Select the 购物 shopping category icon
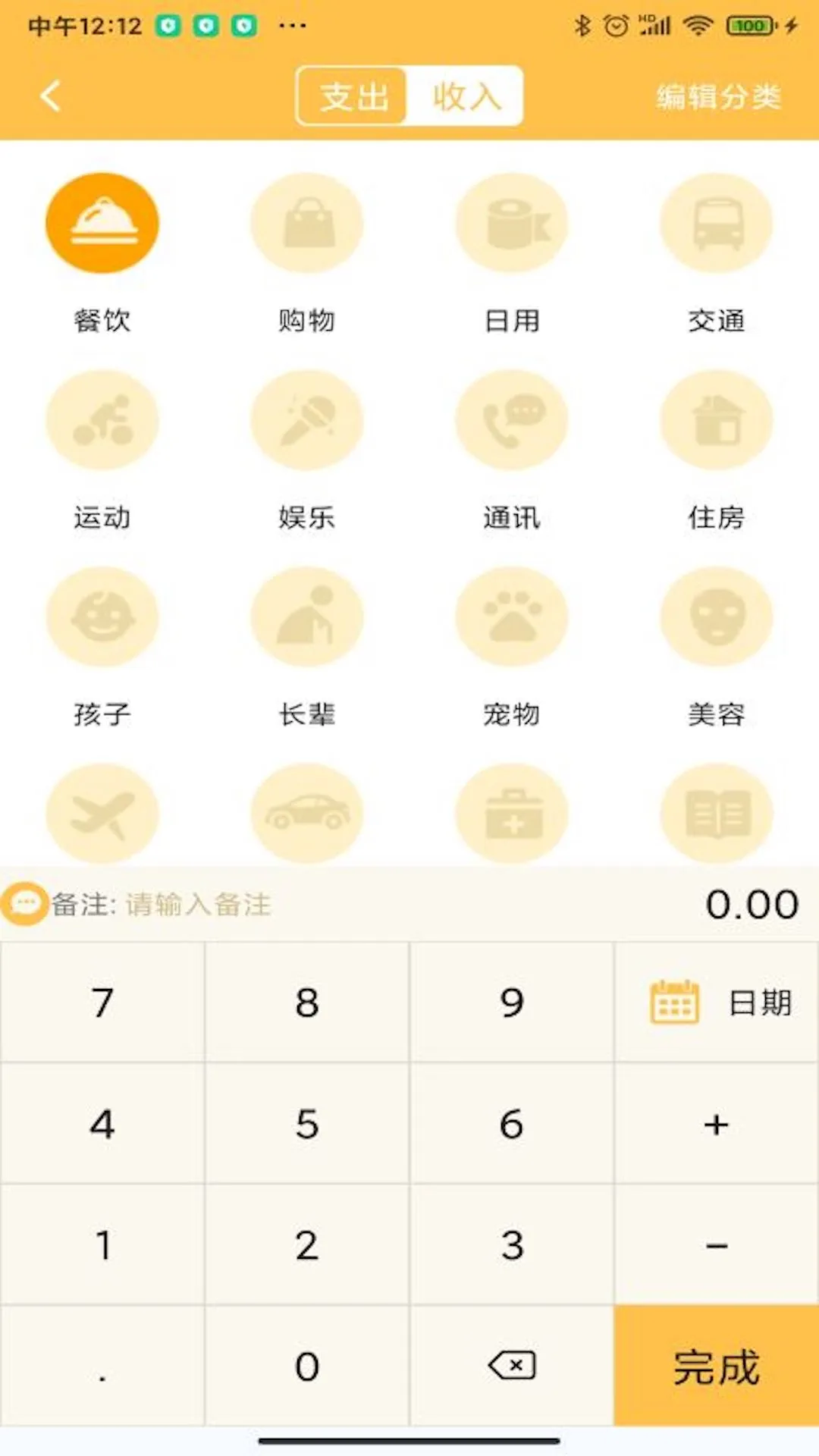Screen dimensions: 819x1456 [307, 222]
